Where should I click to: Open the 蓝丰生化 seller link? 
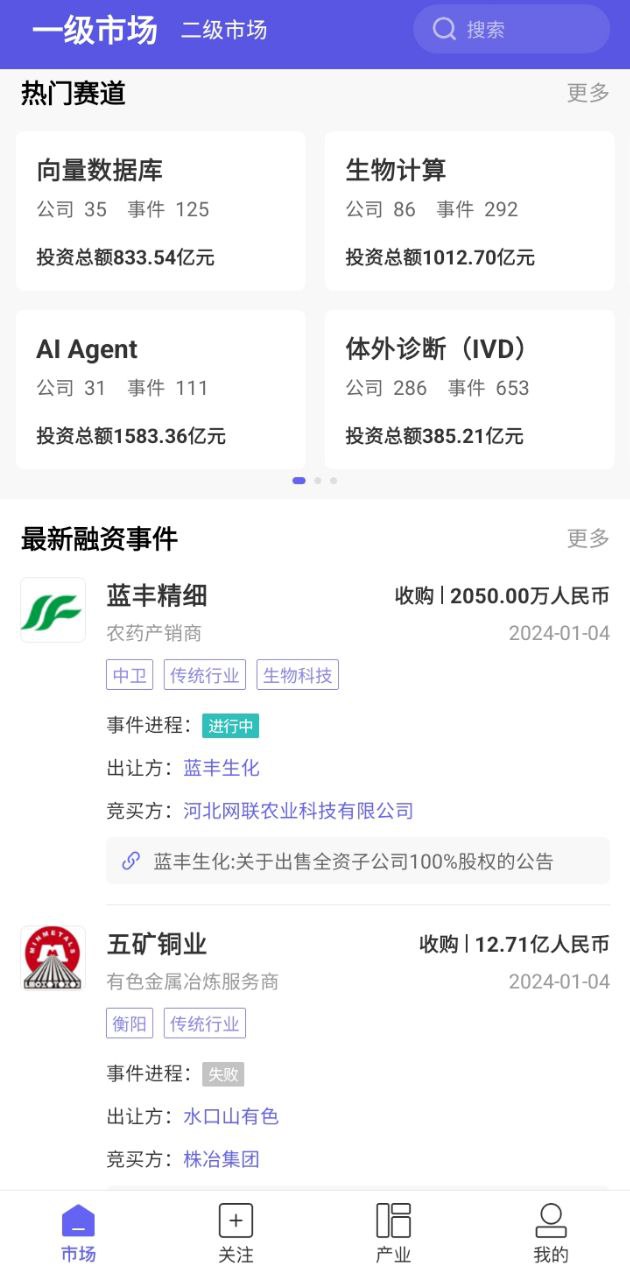(x=221, y=768)
